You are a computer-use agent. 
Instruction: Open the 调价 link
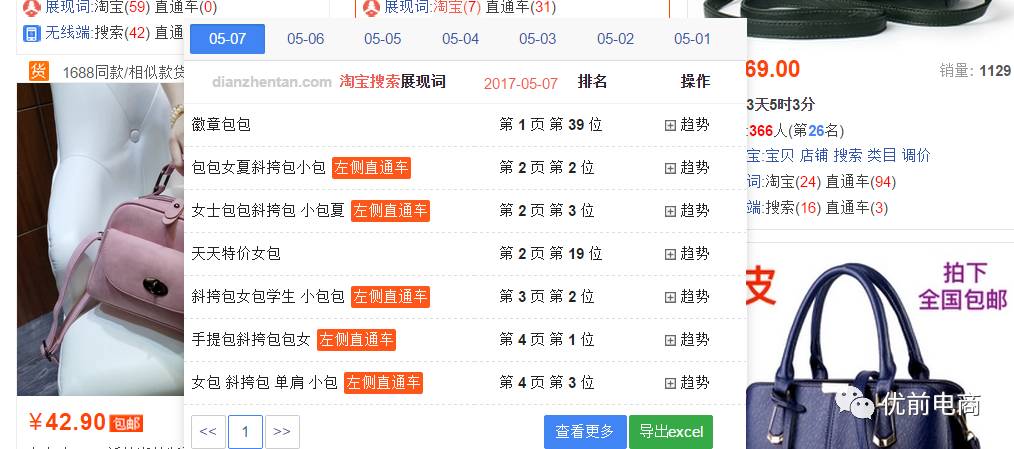(915, 155)
